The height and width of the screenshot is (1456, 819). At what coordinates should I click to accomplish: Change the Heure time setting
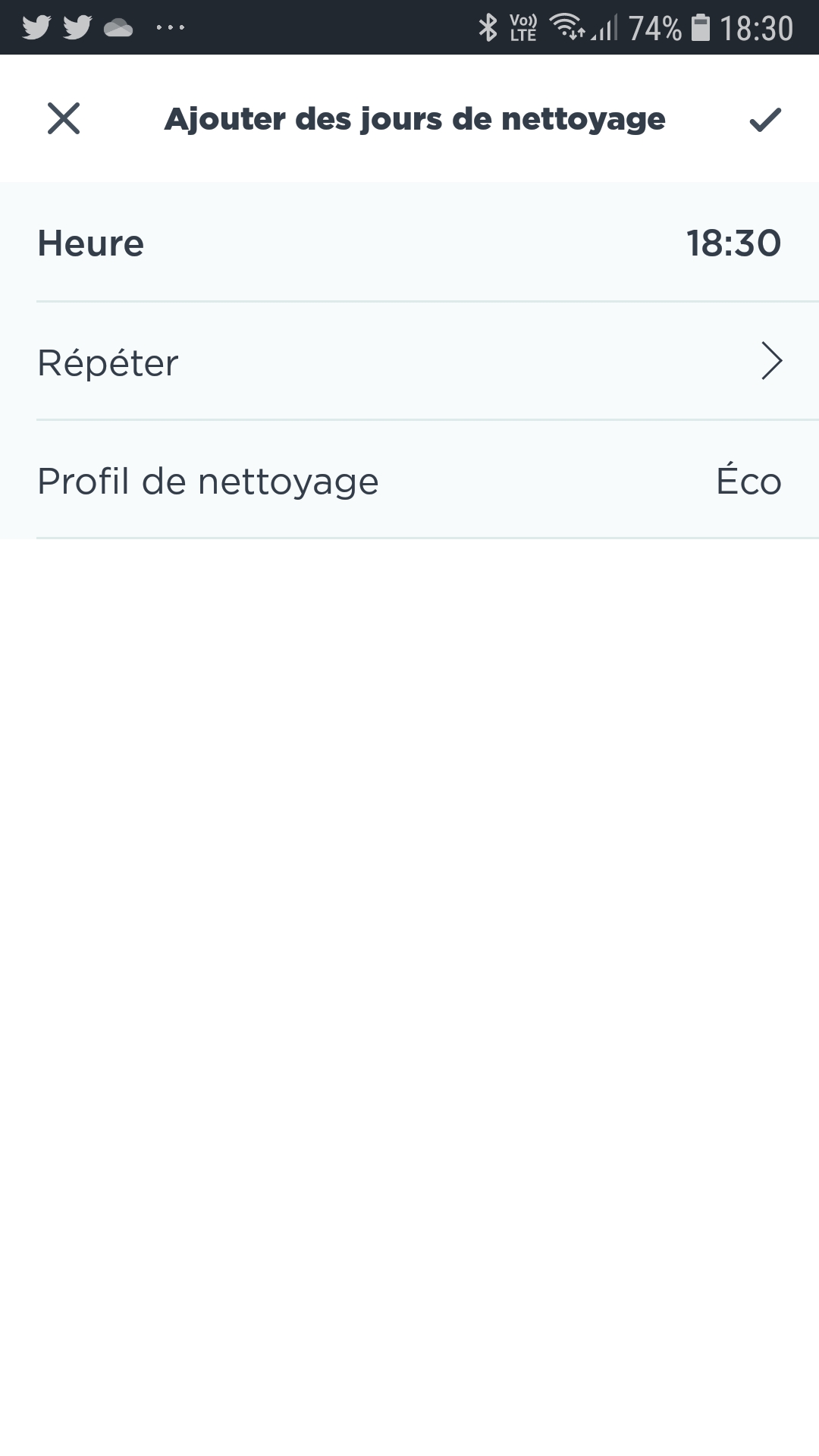tap(409, 243)
